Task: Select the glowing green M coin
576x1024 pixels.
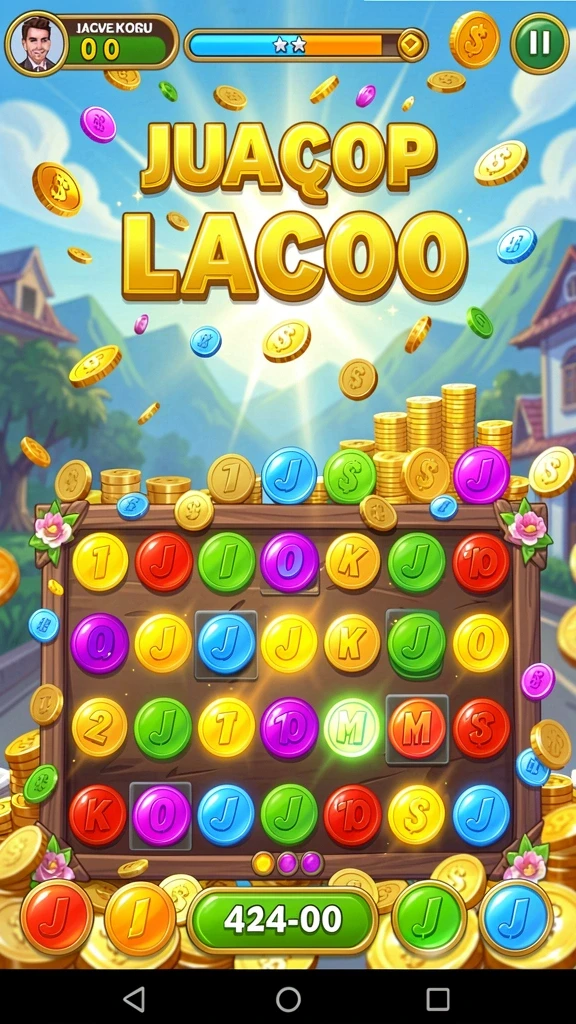Action: click(x=353, y=728)
